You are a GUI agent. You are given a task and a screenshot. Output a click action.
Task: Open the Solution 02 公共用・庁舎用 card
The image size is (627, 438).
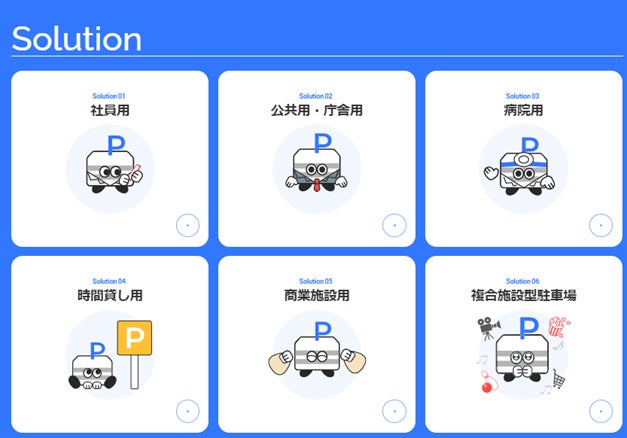pos(317,159)
